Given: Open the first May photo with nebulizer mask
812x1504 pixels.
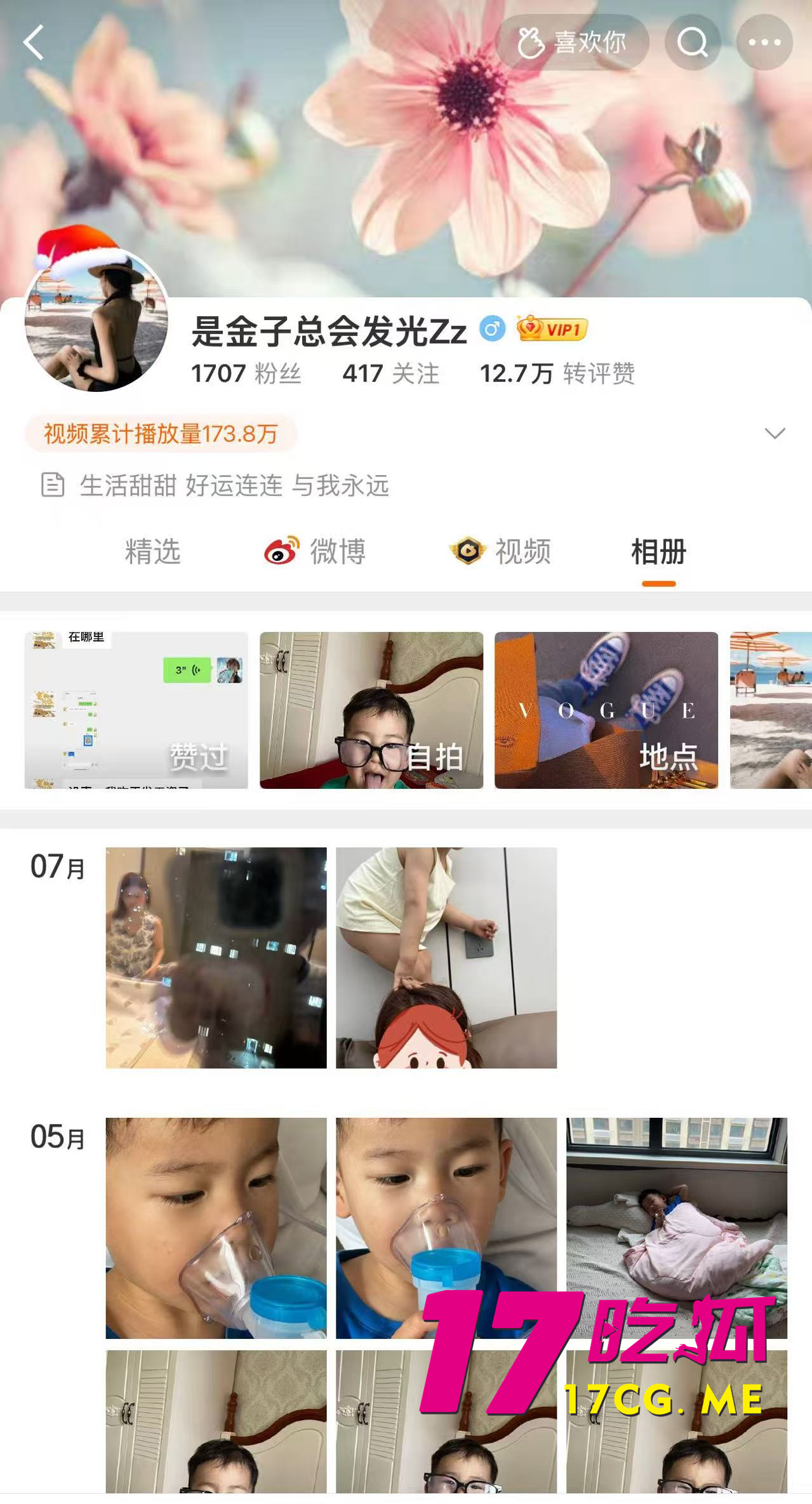Looking at the screenshot, I should [x=216, y=1227].
